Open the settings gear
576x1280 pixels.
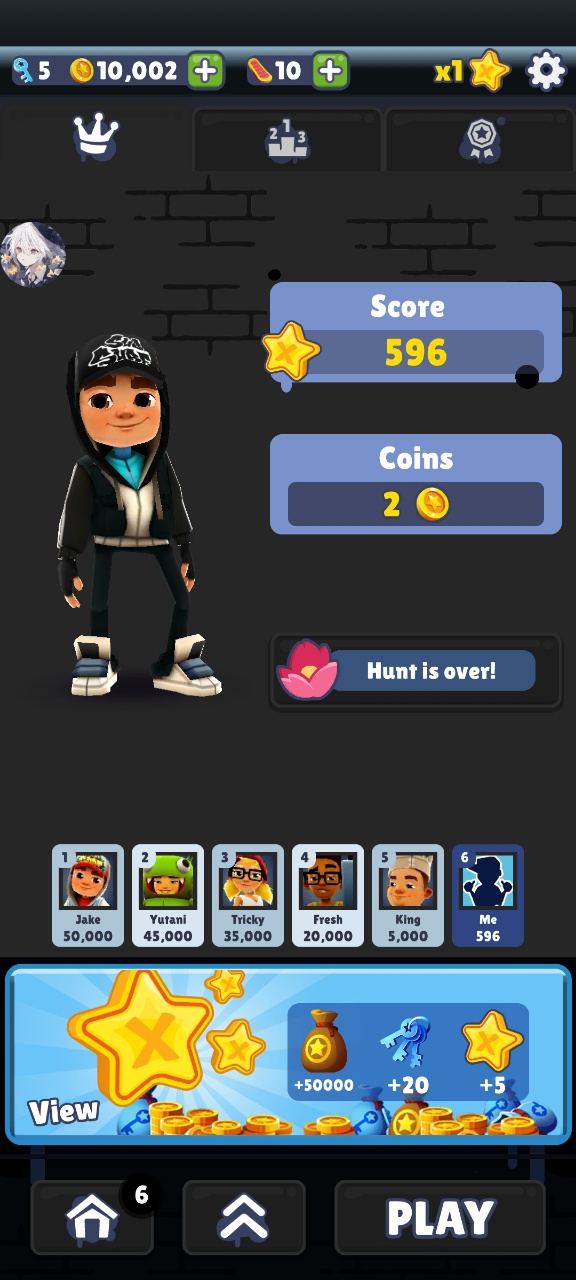tap(546, 71)
